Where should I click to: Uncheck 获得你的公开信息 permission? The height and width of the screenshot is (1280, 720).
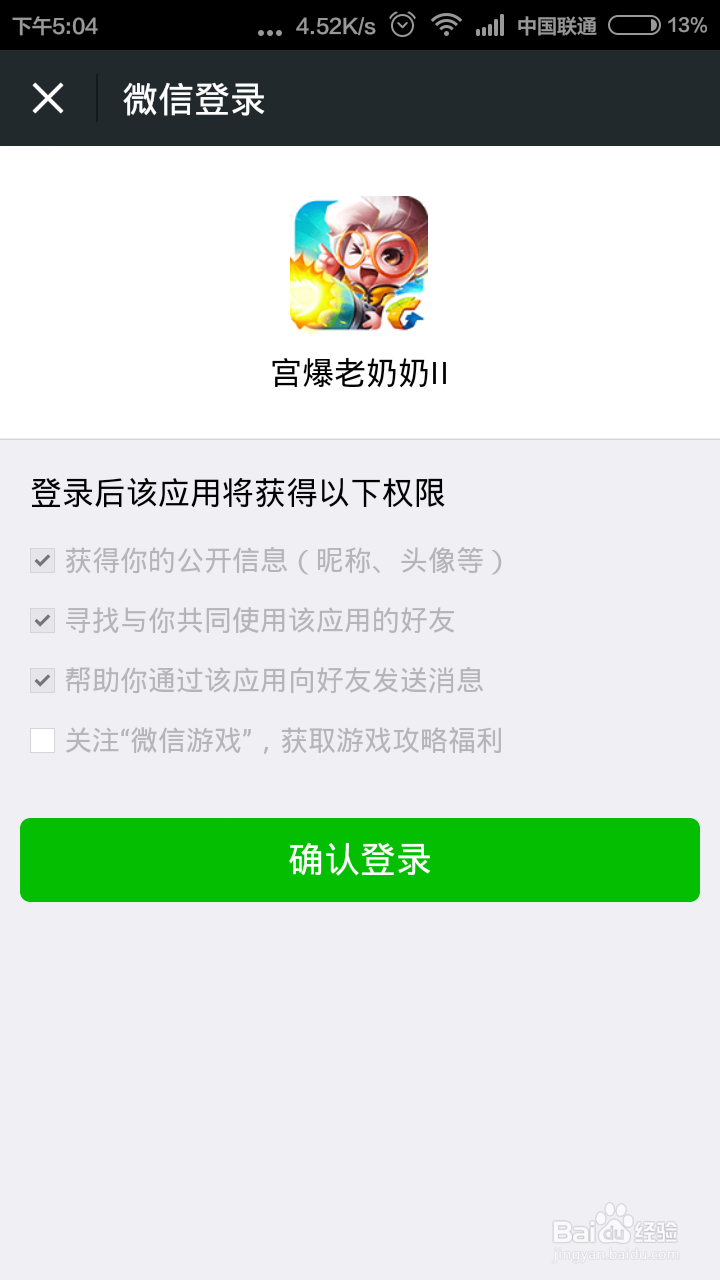40,562
